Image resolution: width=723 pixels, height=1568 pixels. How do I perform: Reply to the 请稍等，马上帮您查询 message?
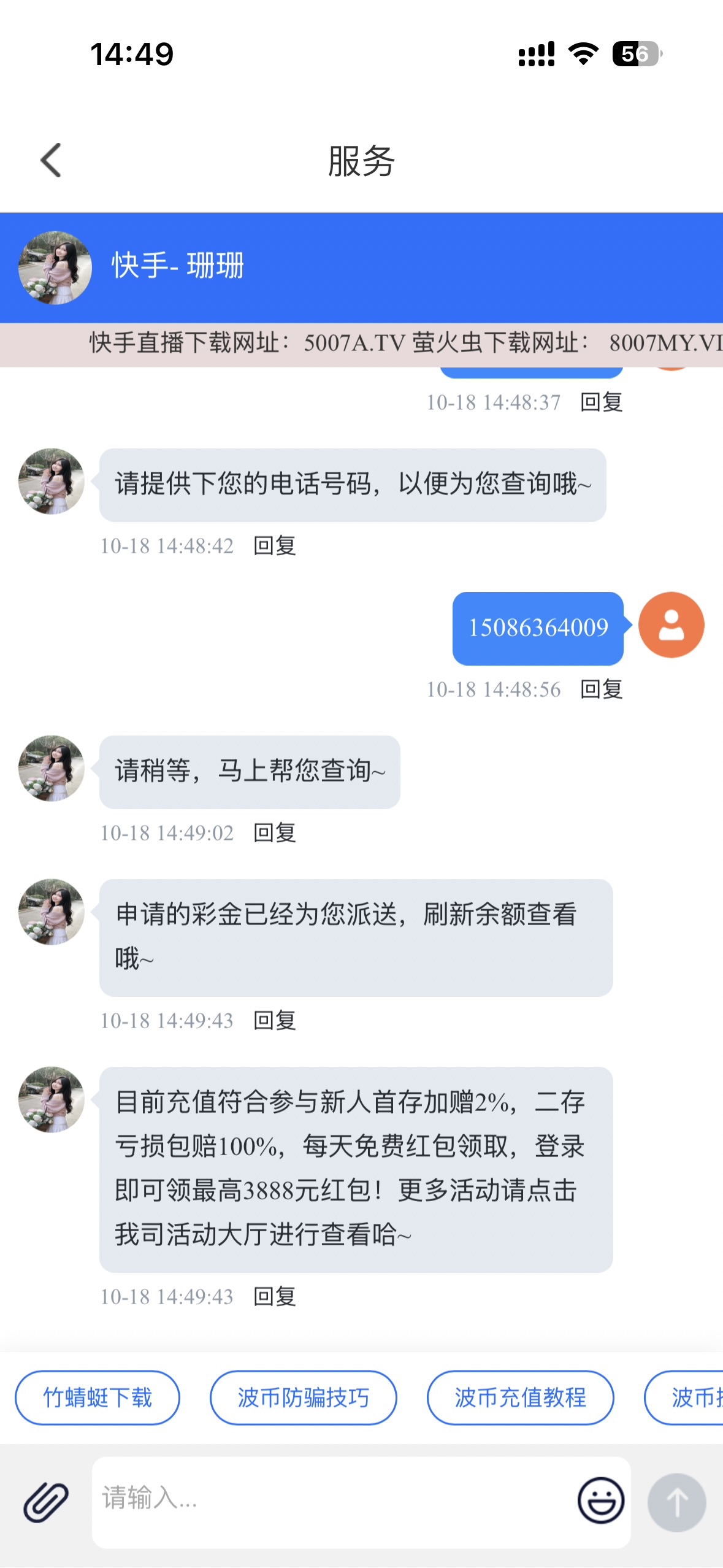click(275, 832)
